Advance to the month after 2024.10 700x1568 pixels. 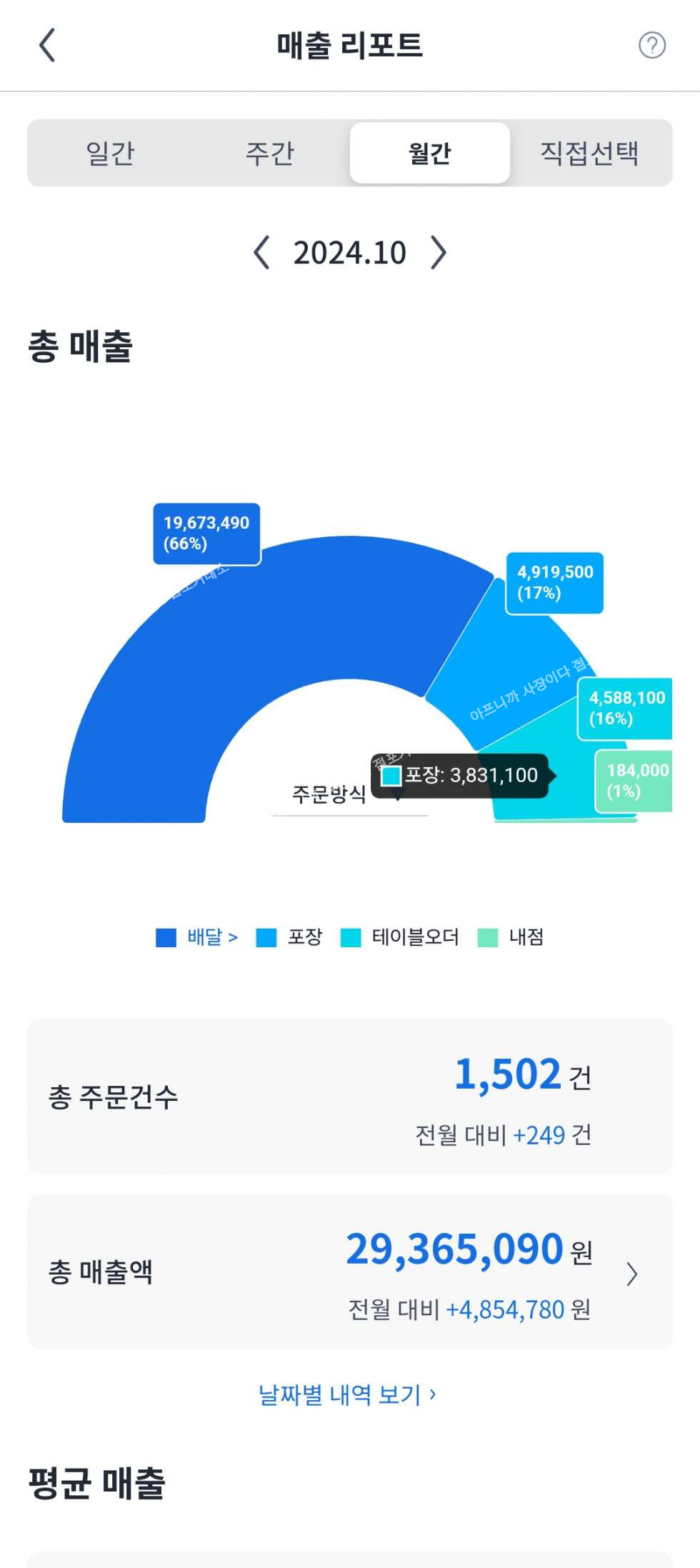click(x=438, y=253)
